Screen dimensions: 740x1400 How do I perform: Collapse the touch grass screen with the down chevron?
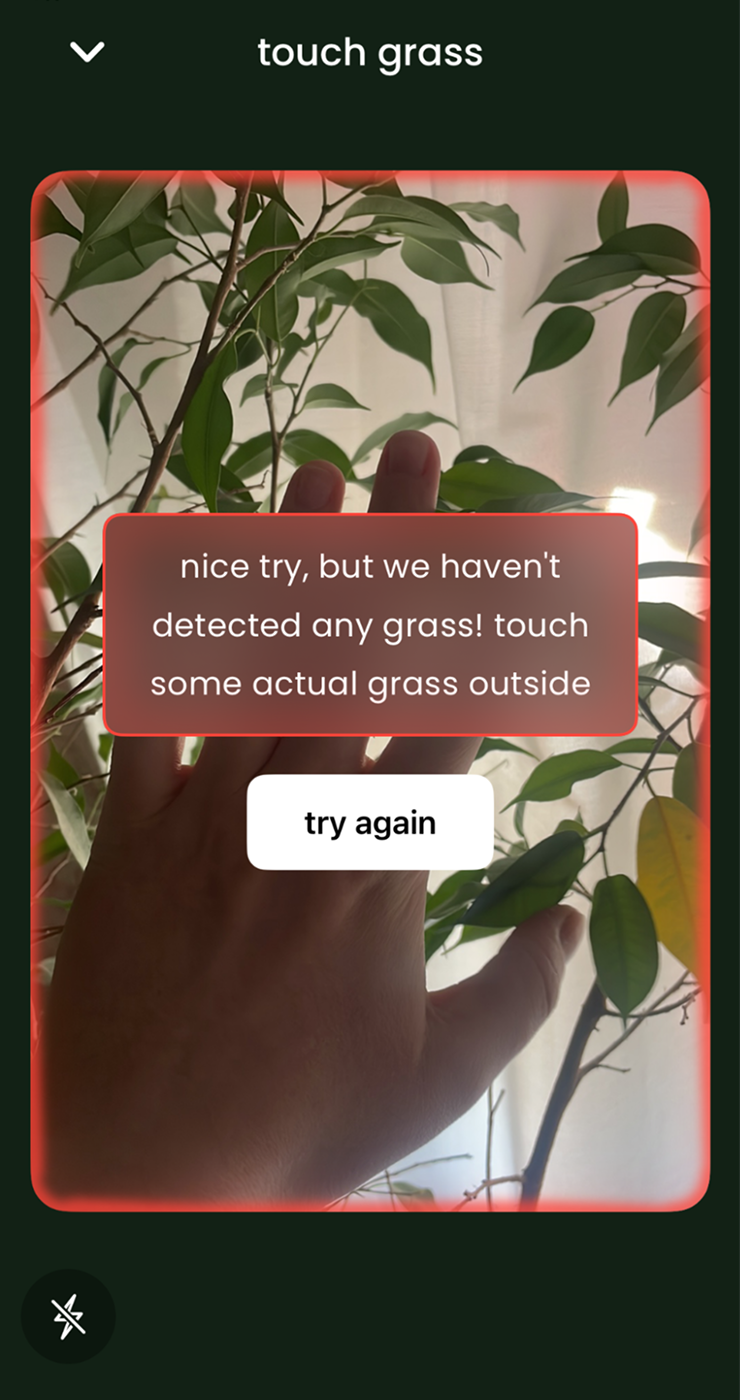(x=87, y=52)
